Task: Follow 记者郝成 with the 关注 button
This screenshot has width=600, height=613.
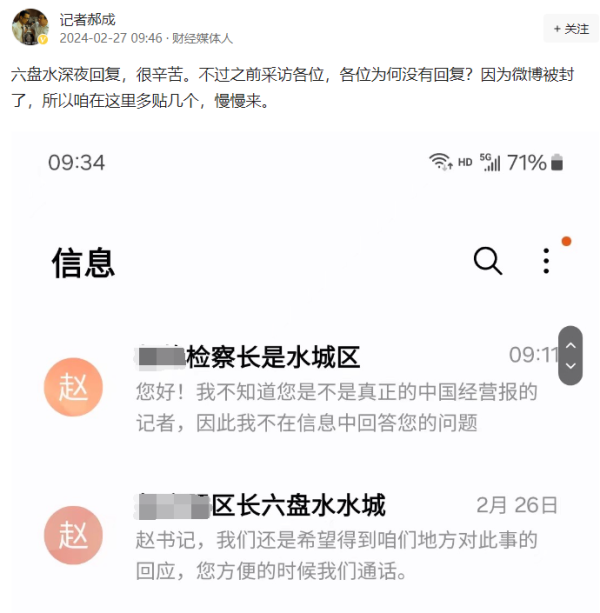Action: 571,28
